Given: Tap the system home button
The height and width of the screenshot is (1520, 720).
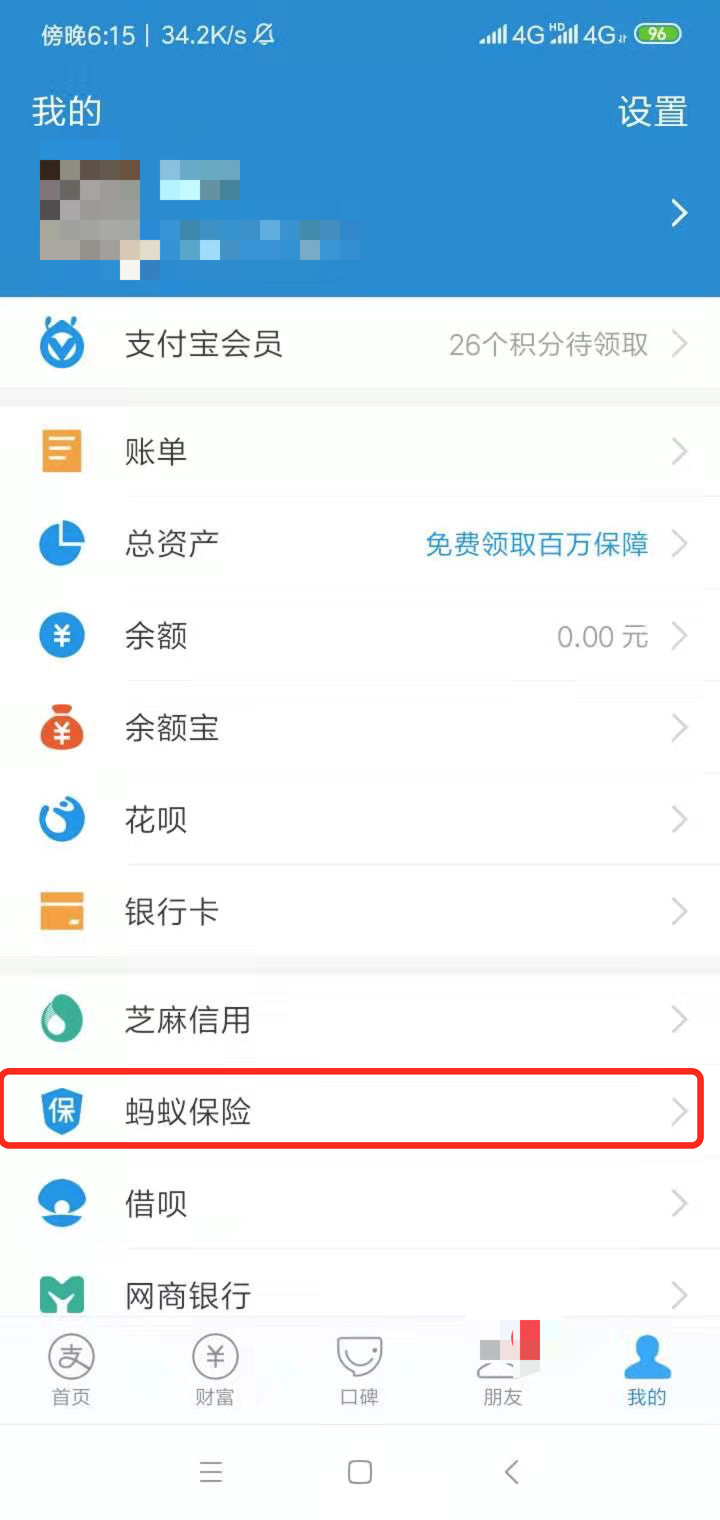Looking at the screenshot, I should [360, 1471].
